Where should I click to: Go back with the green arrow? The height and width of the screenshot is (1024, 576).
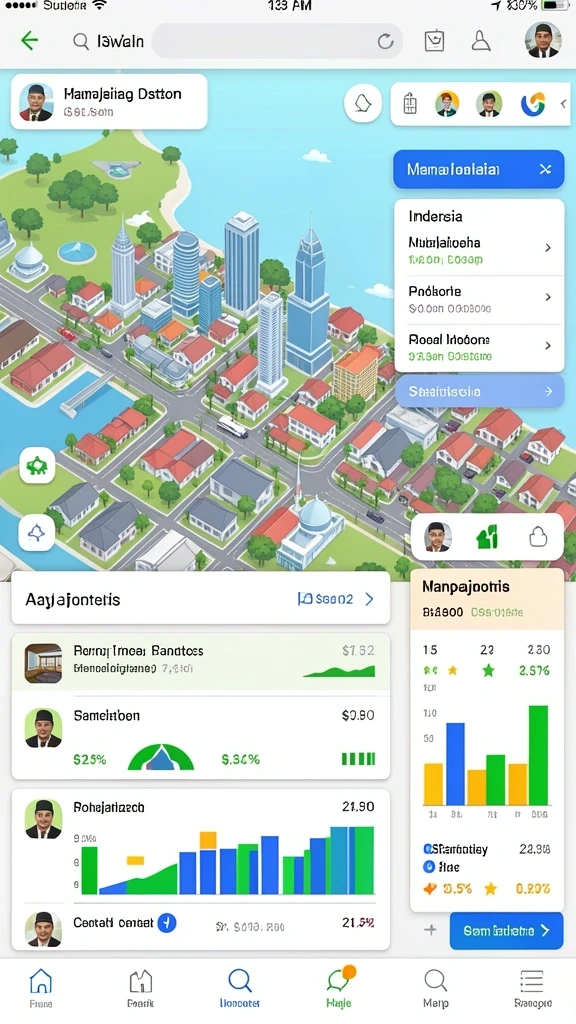tap(29, 40)
